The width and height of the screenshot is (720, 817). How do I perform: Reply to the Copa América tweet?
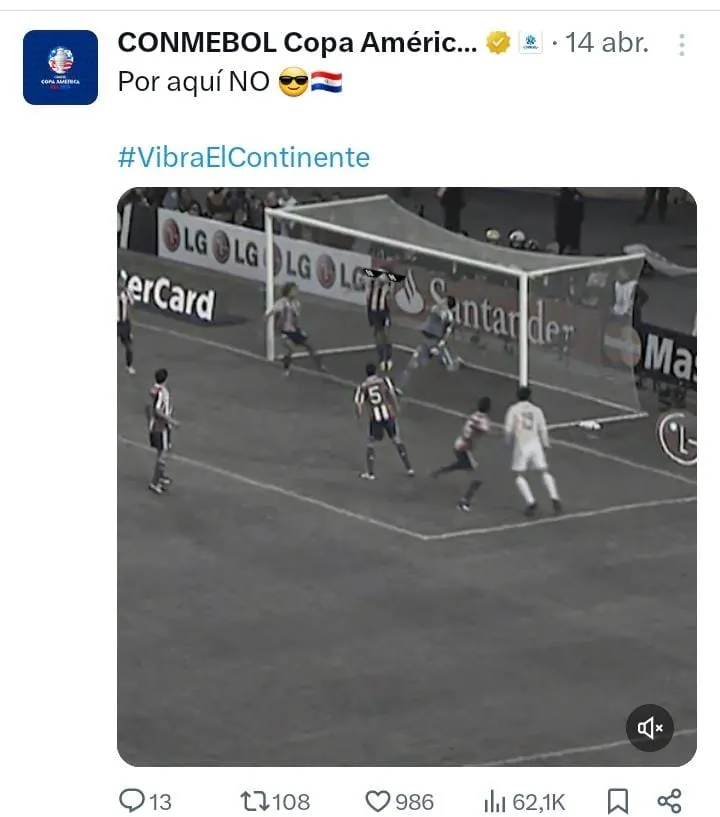click(145, 800)
